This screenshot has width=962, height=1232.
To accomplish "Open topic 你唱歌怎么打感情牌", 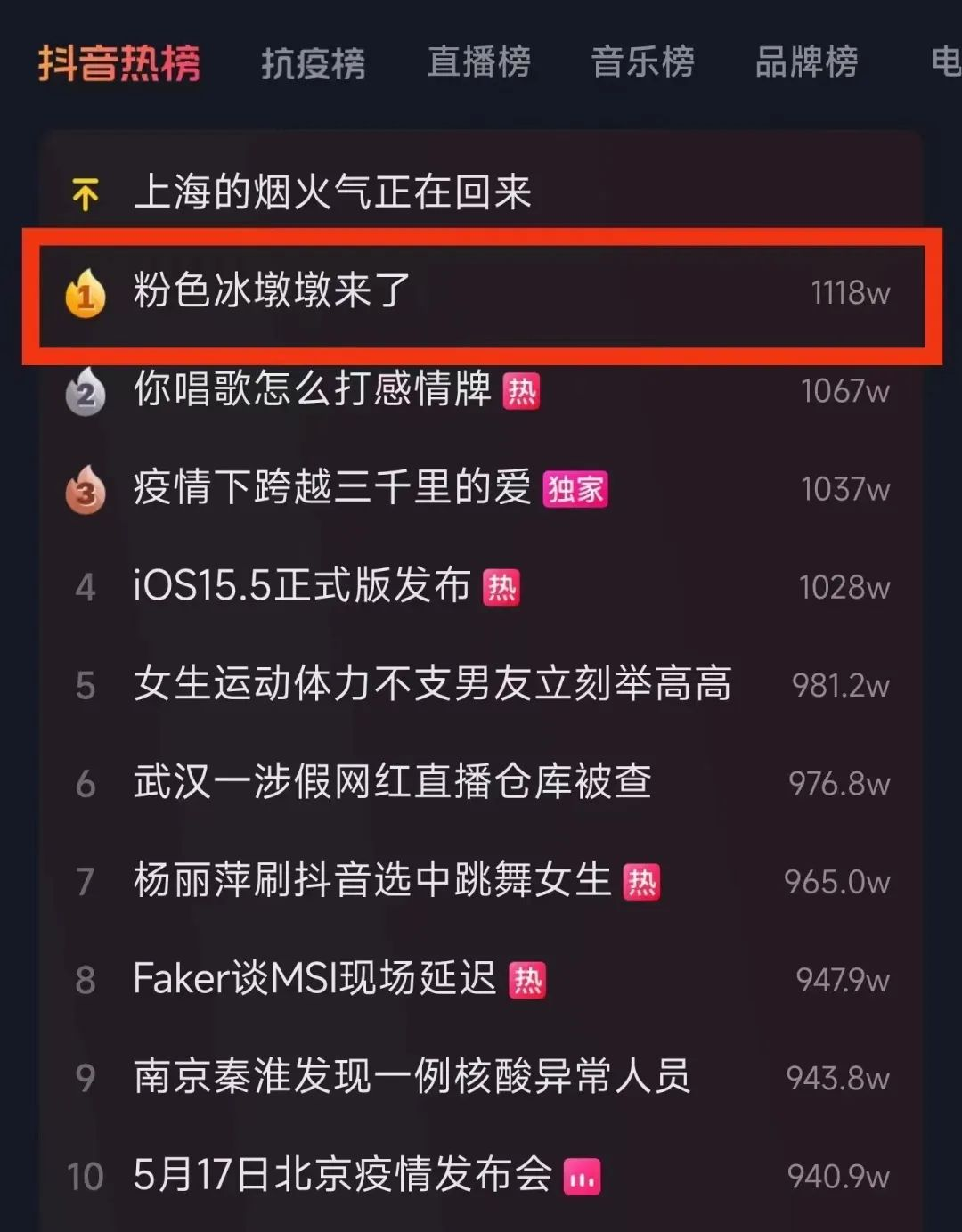I will pyautogui.click(x=312, y=389).
